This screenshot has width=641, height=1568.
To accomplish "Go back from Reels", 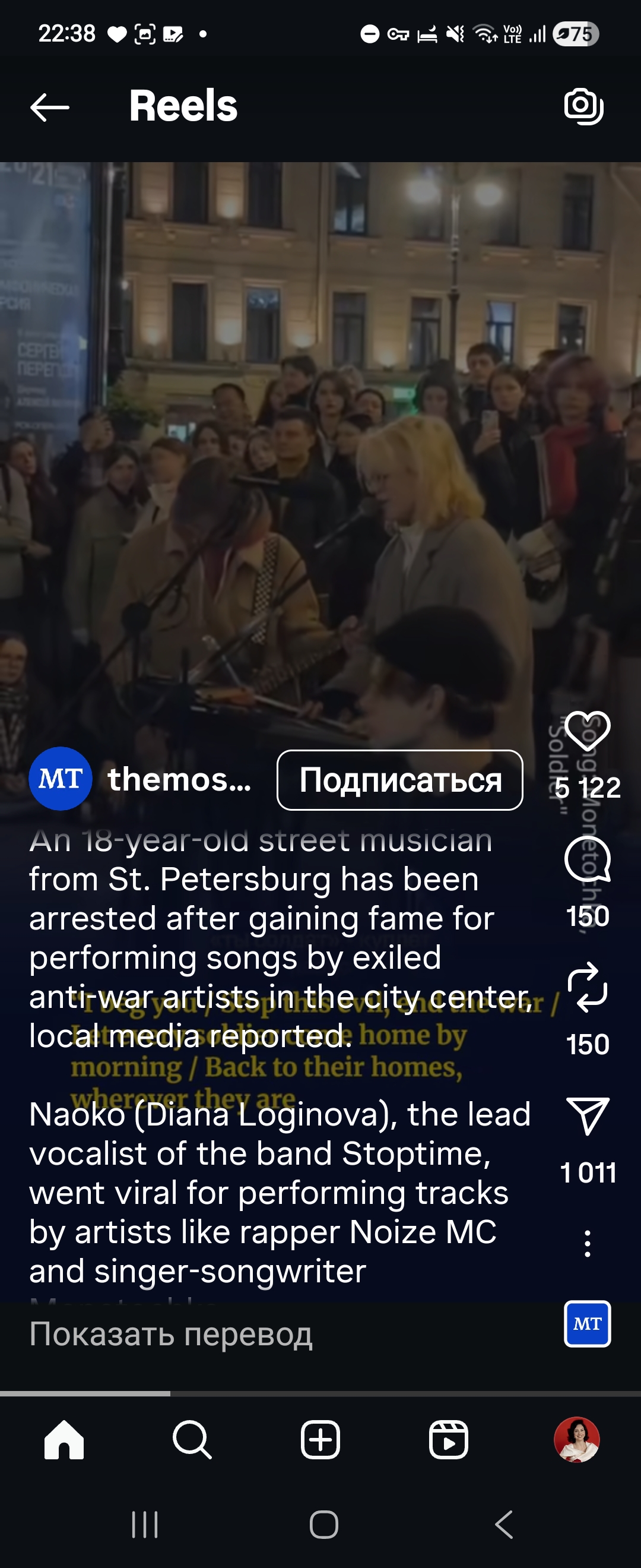I will point(50,107).
